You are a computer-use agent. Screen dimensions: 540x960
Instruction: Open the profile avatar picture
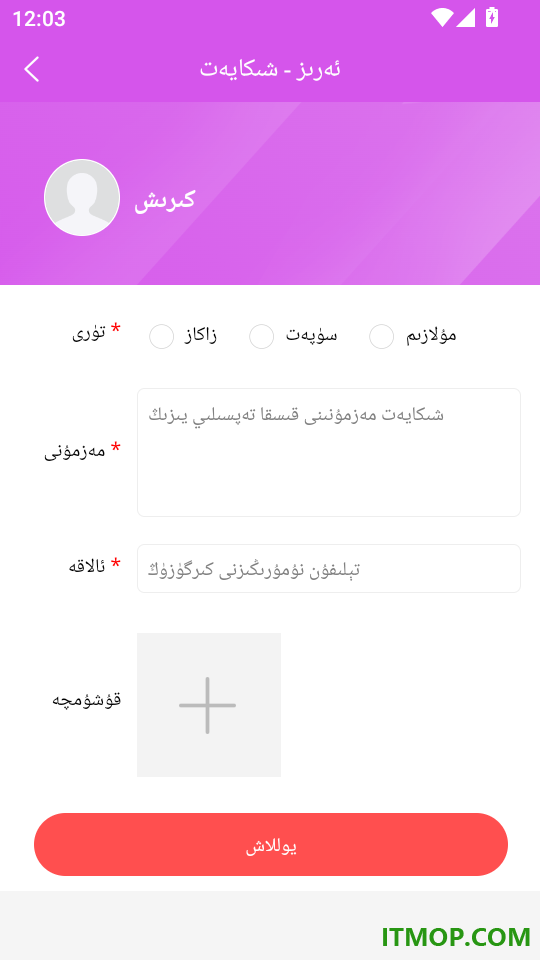(x=82, y=198)
